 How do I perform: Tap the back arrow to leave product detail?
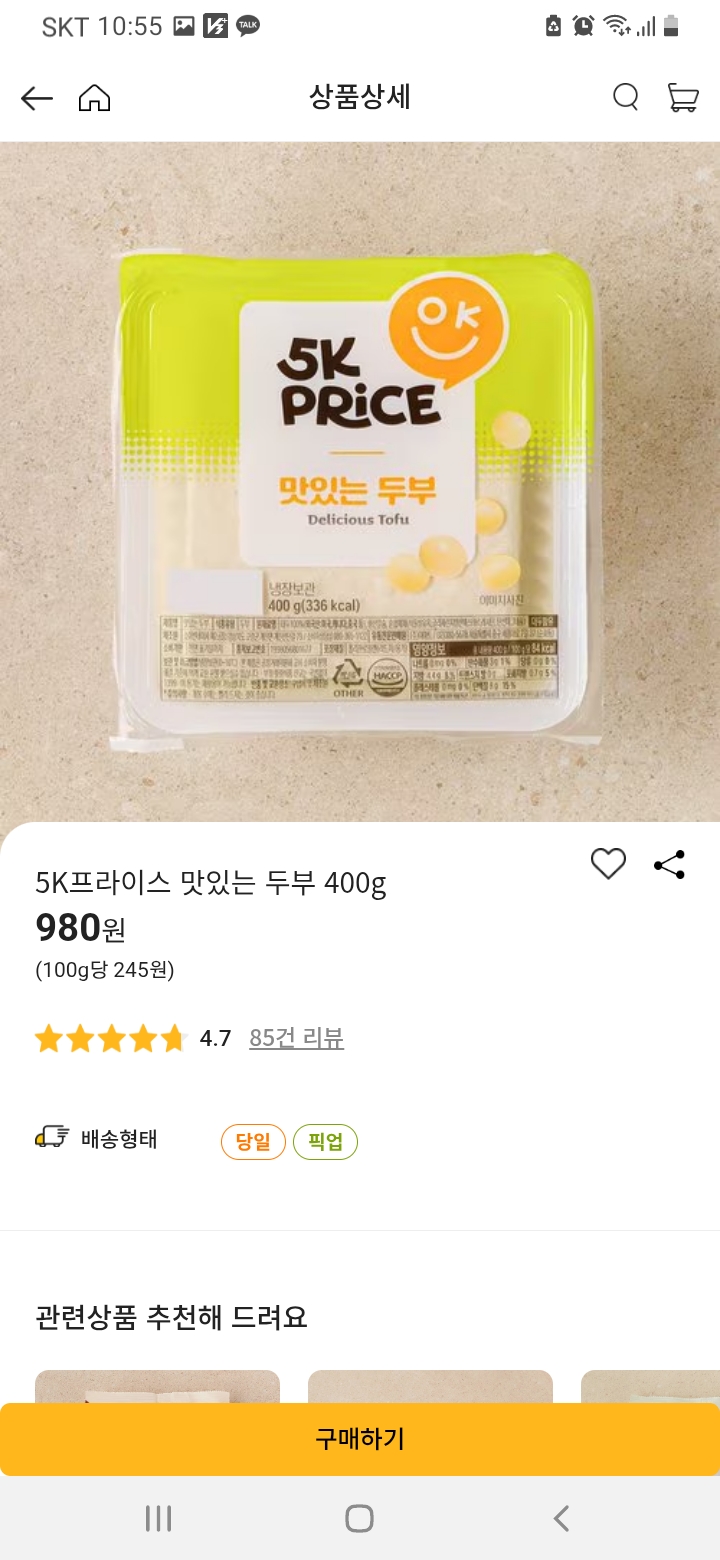point(36,98)
